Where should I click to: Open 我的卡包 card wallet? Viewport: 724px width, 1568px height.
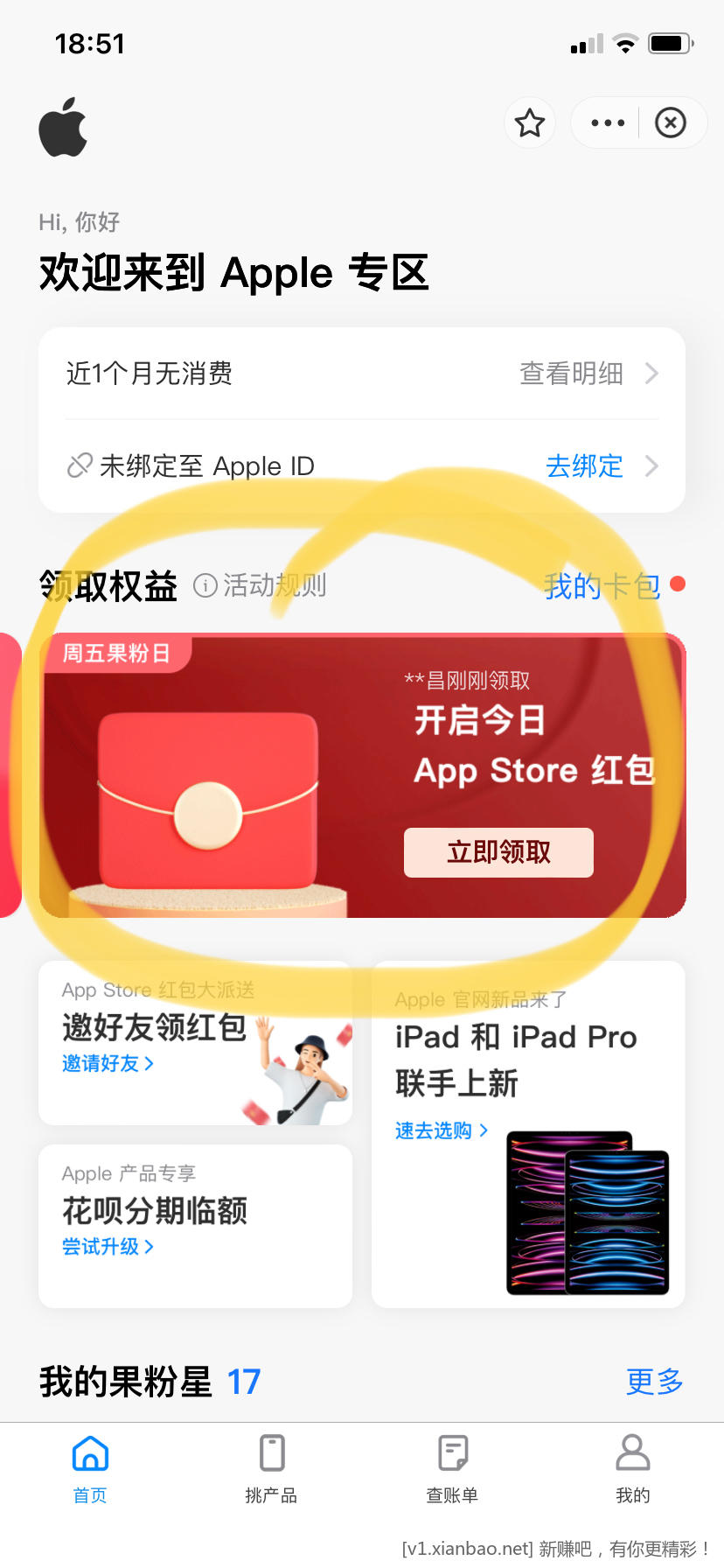pos(603,585)
